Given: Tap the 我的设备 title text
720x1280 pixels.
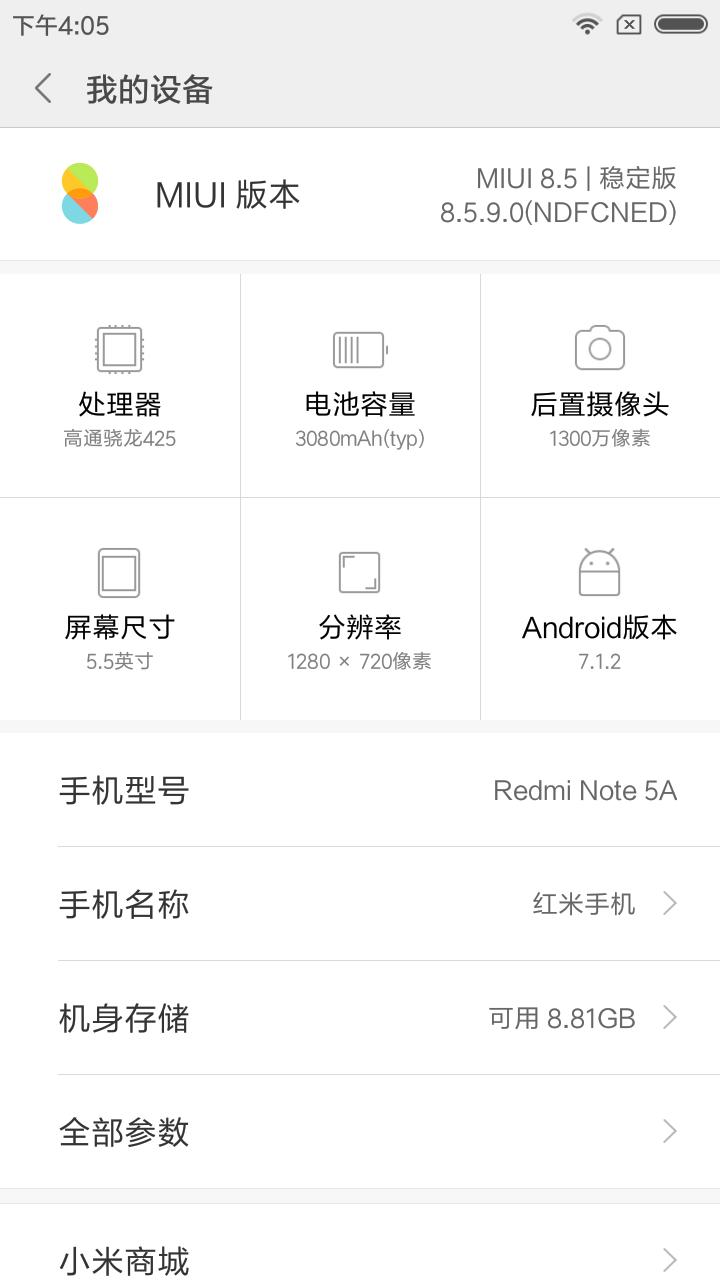Looking at the screenshot, I should [x=150, y=89].
